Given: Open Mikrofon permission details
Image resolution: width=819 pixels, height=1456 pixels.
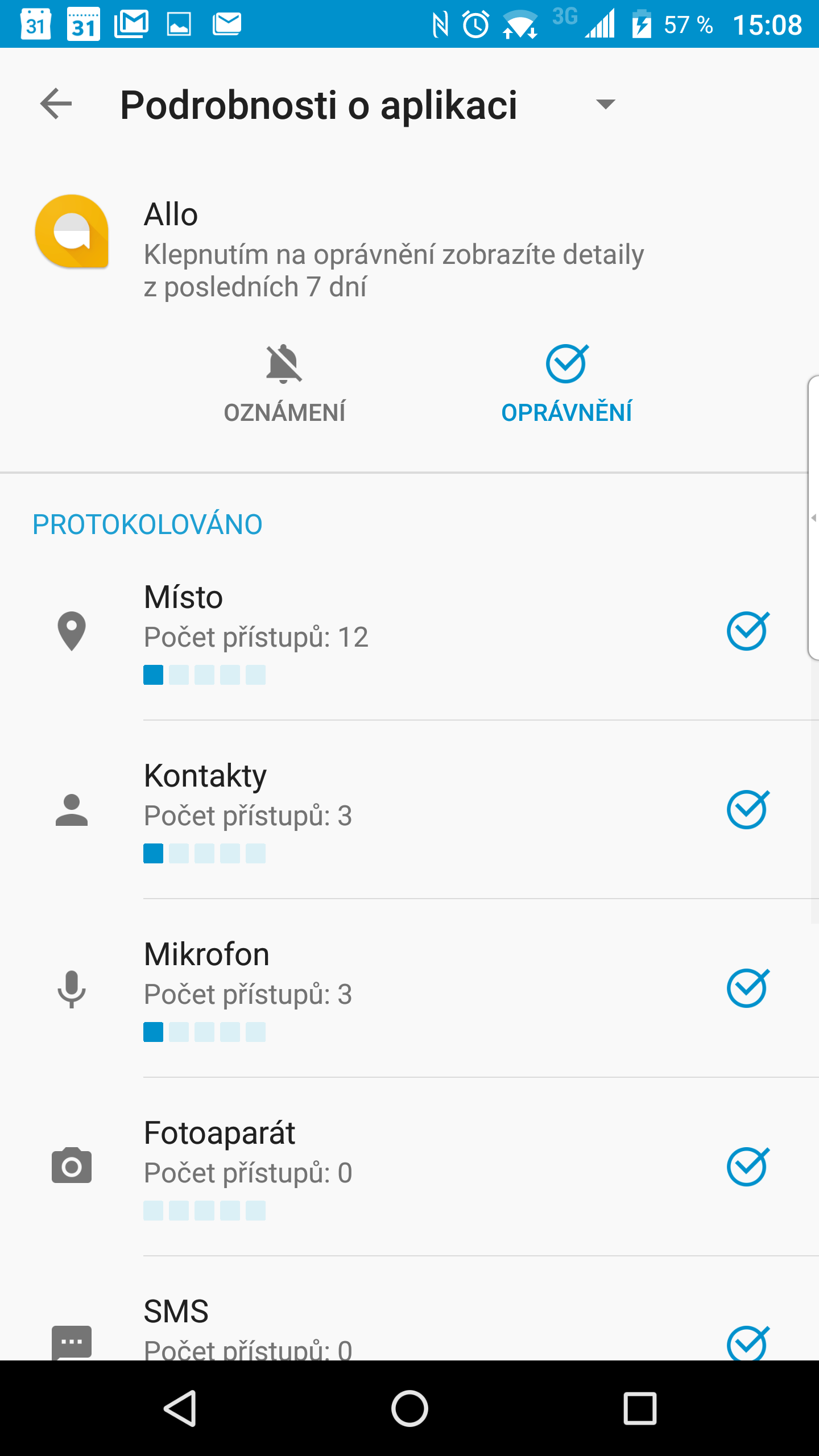Looking at the screenshot, I should pos(409,988).
